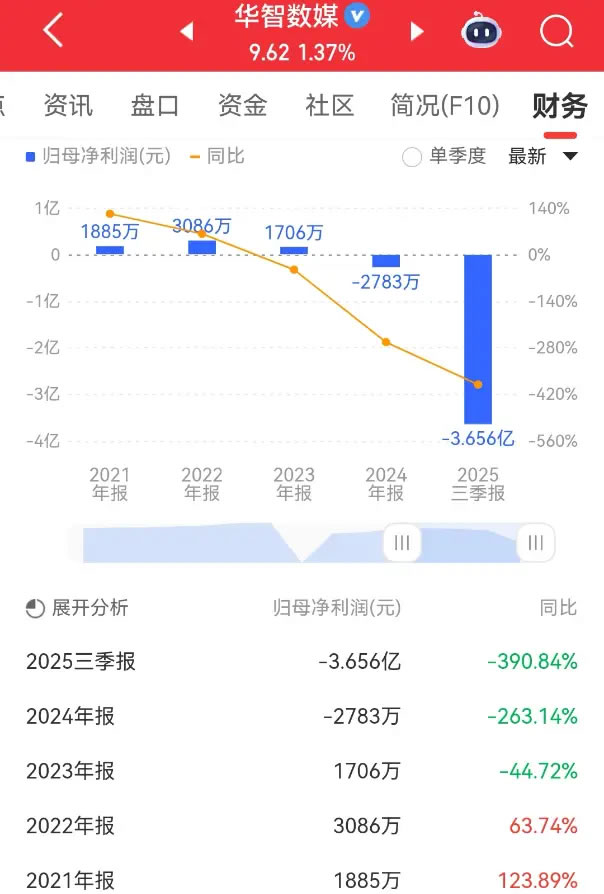
Task: Go back using the top-left arrow
Action: pyautogui.click(x=54, y=31)
